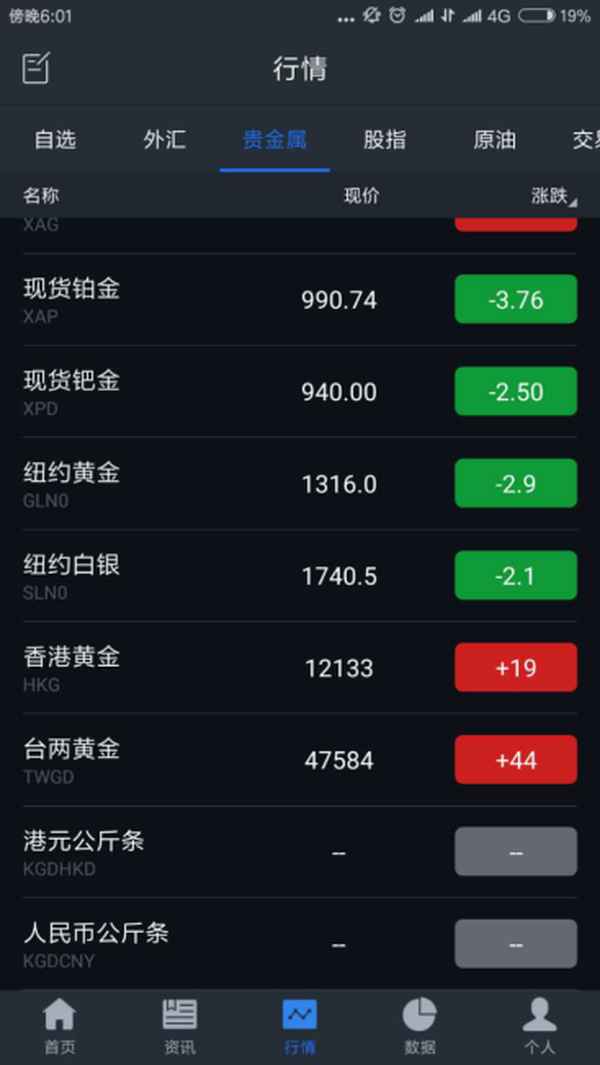The width and height of the screenshot is (600, 1065).
Task: Open 纽约白银 SLN0 quote details
Action: click(x=200, y=576)
